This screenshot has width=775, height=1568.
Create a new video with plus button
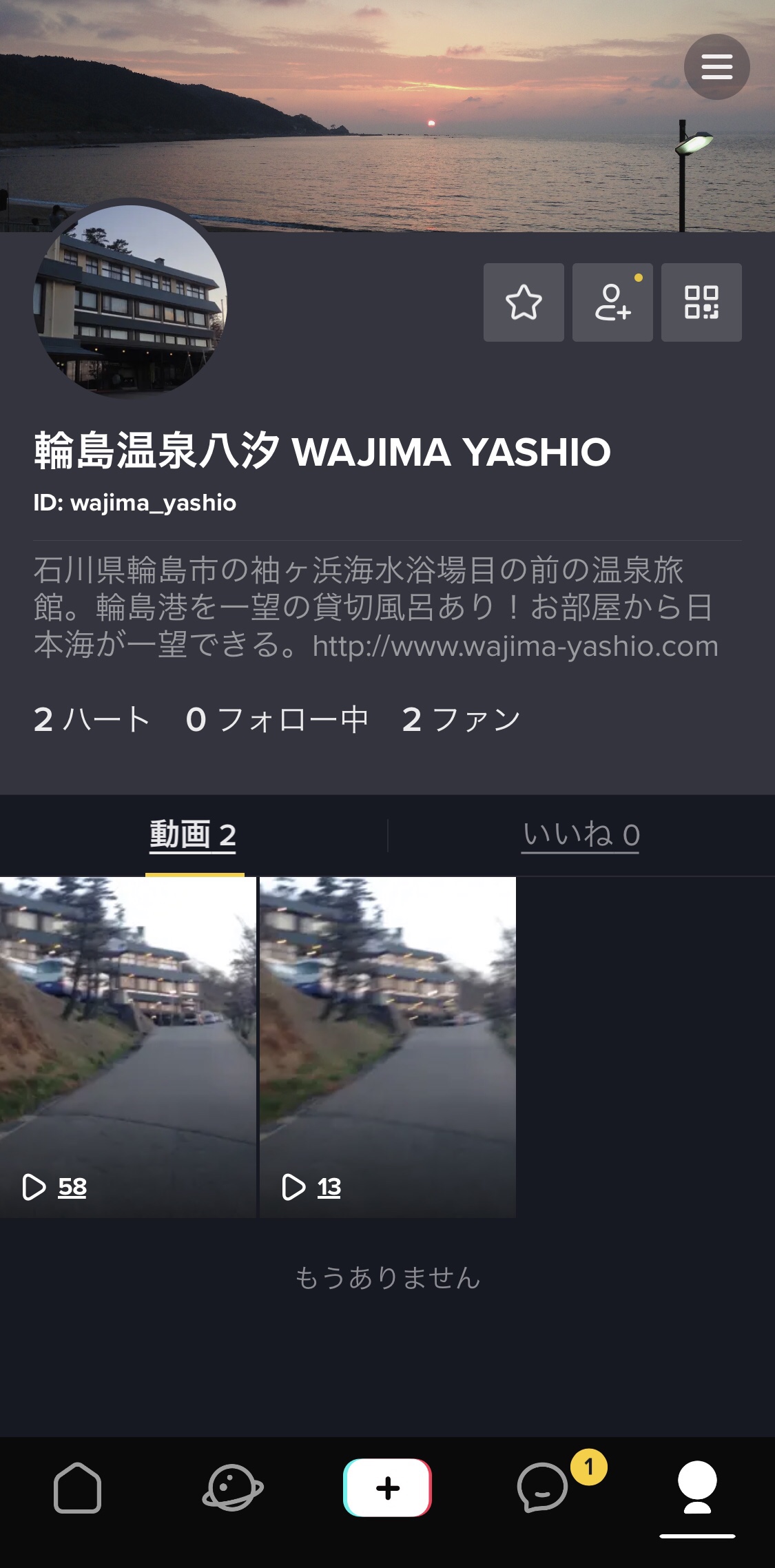[x=387, y=1488]
